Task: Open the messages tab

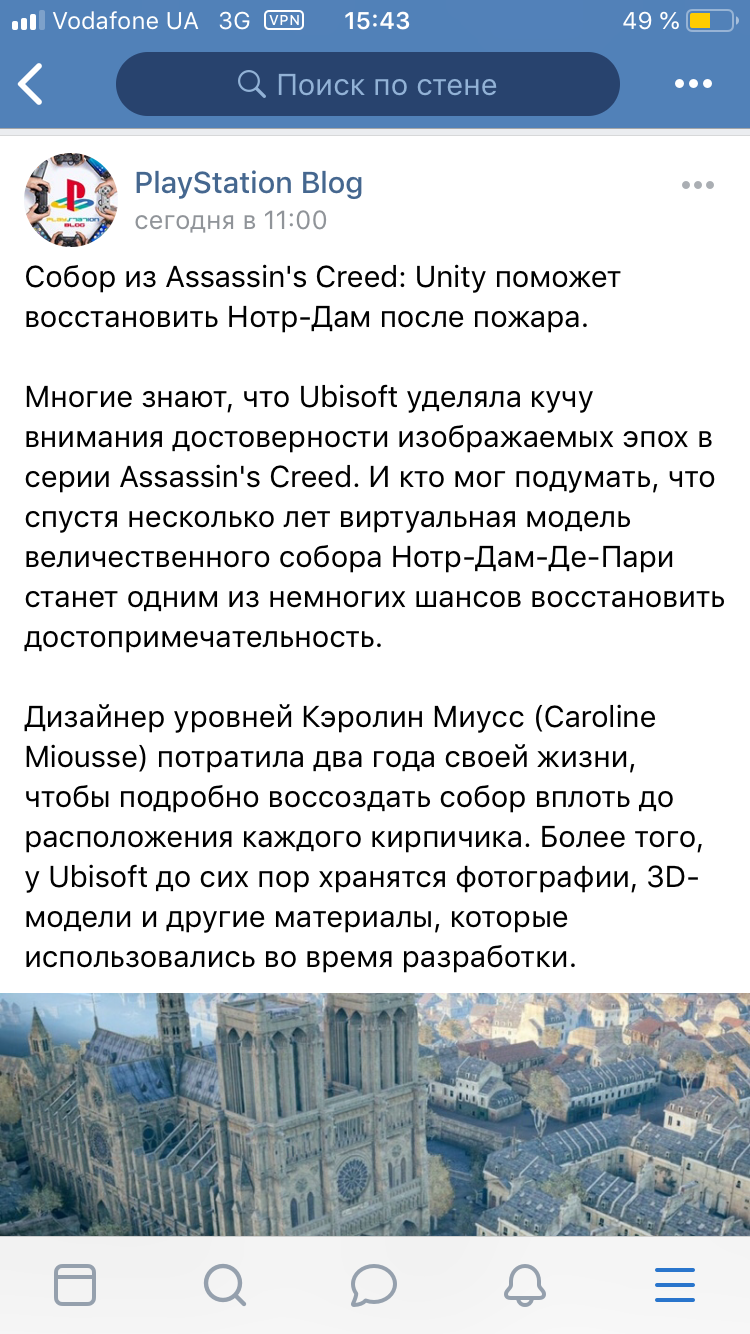Action: point(375,1284)
